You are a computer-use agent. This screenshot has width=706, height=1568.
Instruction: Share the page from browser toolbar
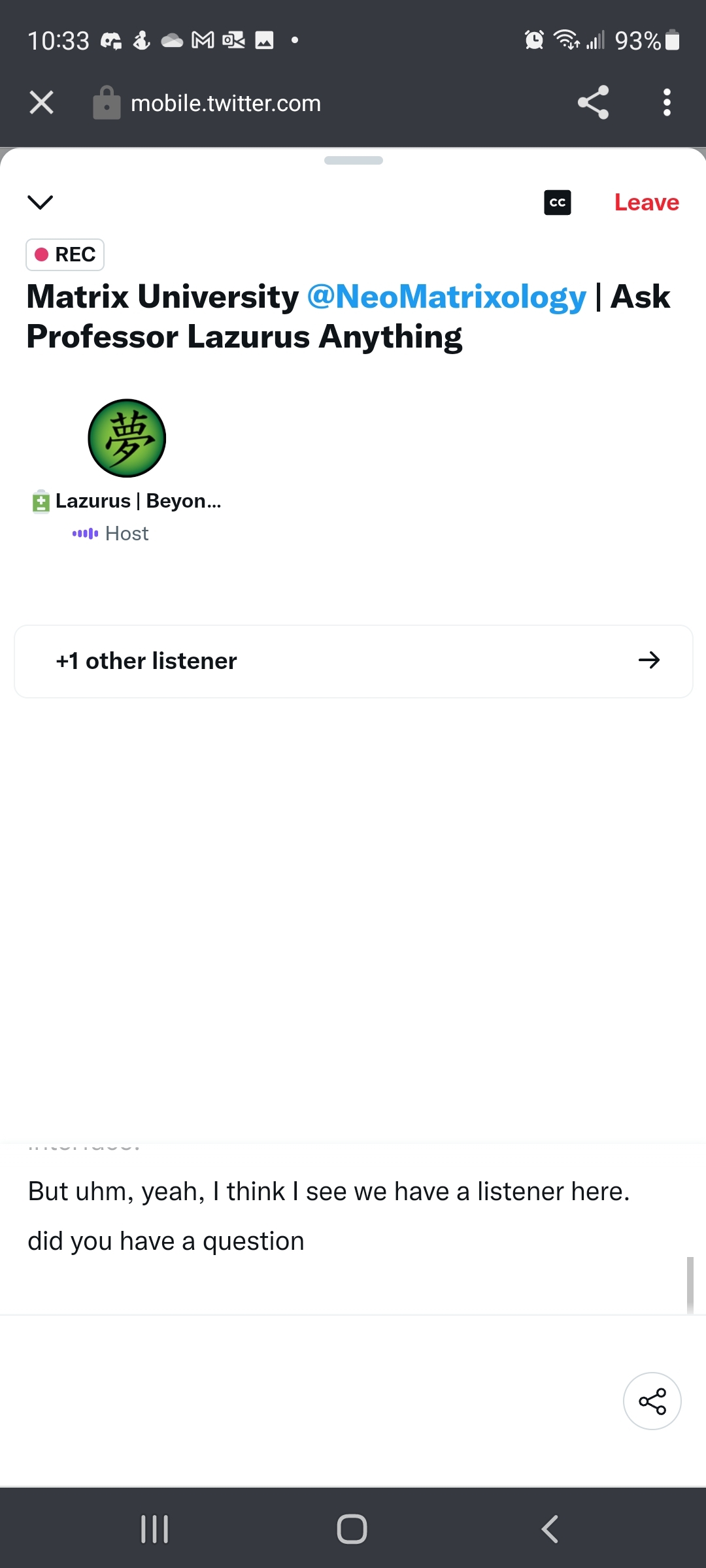pyautogui.click(x=593, y=103)
